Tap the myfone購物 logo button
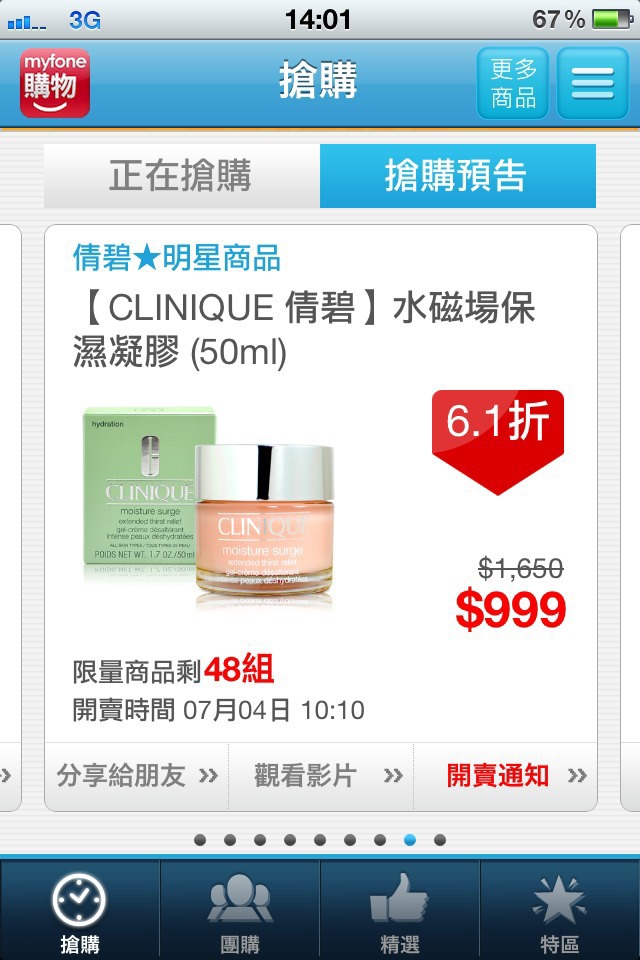Viewport: 640px width, 960px height. click(x=55, y=84)
